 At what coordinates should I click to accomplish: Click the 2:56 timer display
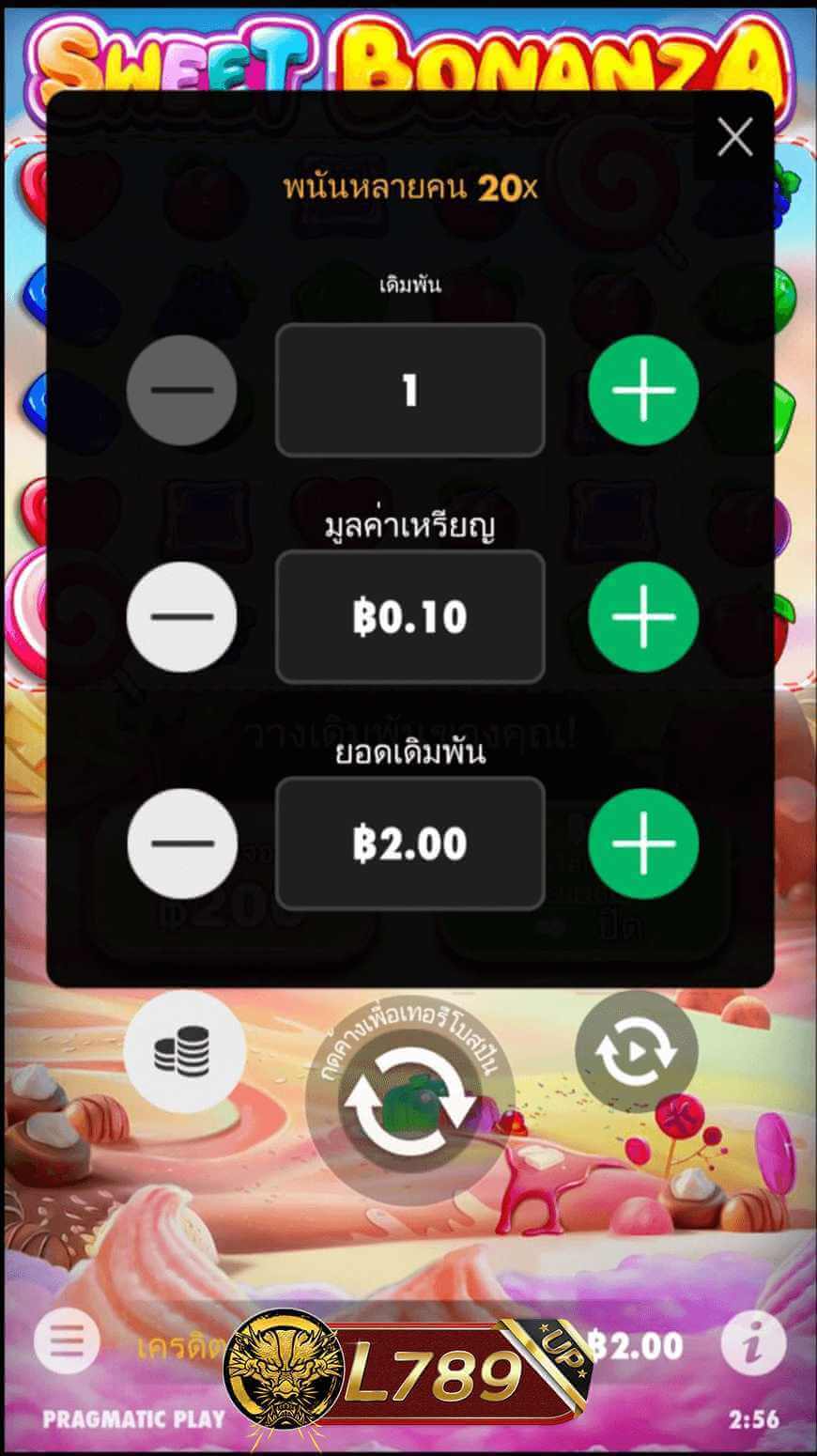754,1417
